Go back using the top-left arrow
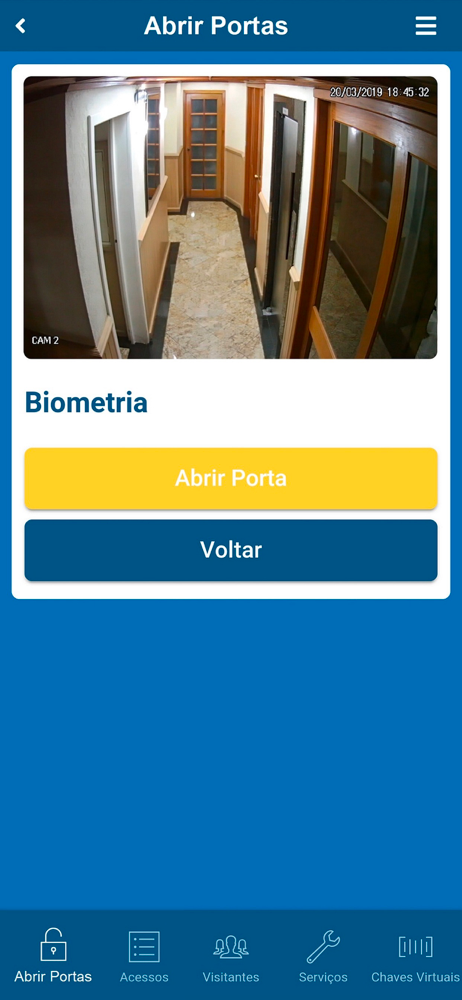 (x=20, y=26)
